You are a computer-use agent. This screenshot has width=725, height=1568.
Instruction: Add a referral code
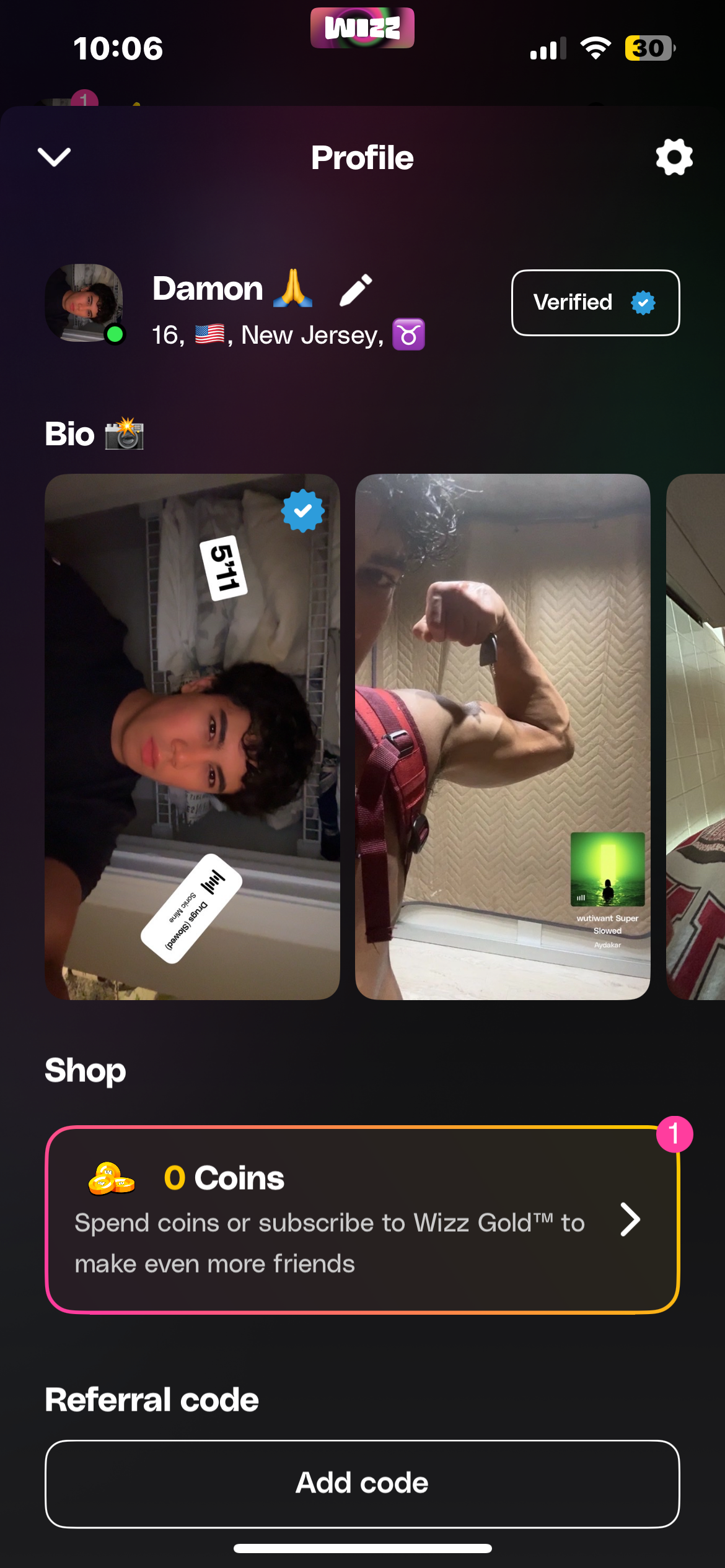click(x=362, y=1483)
